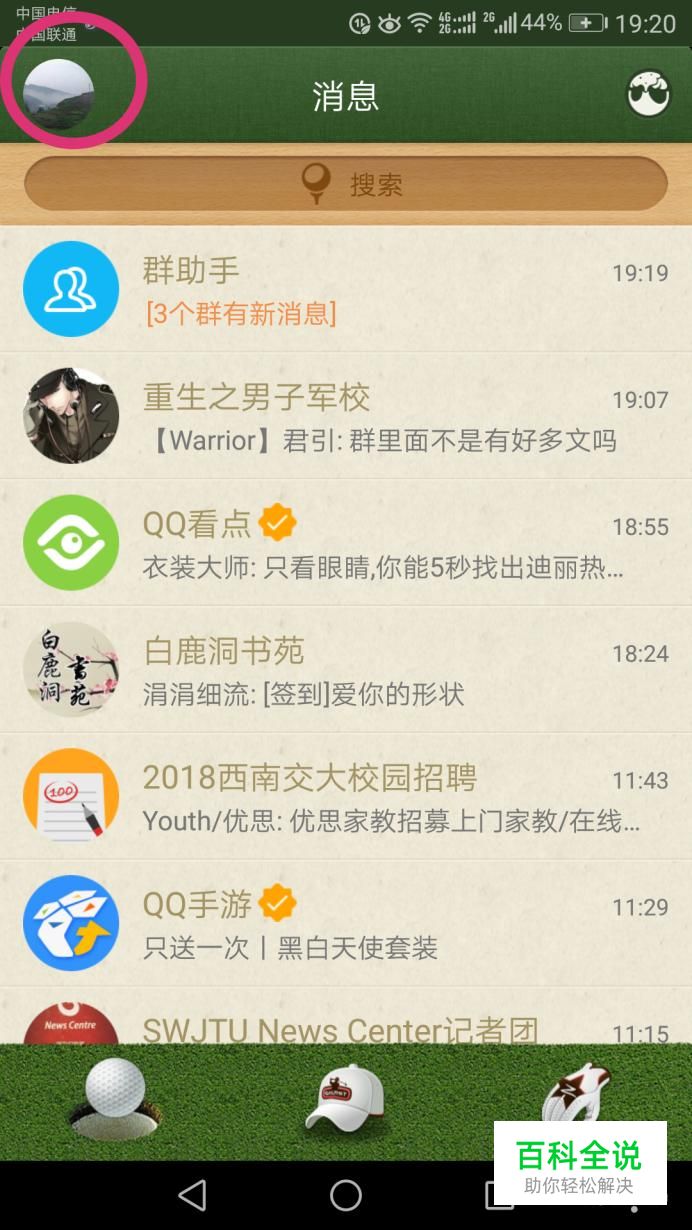Switch to the star glove tab
692x1230 pixels.
coord(576,1093)
